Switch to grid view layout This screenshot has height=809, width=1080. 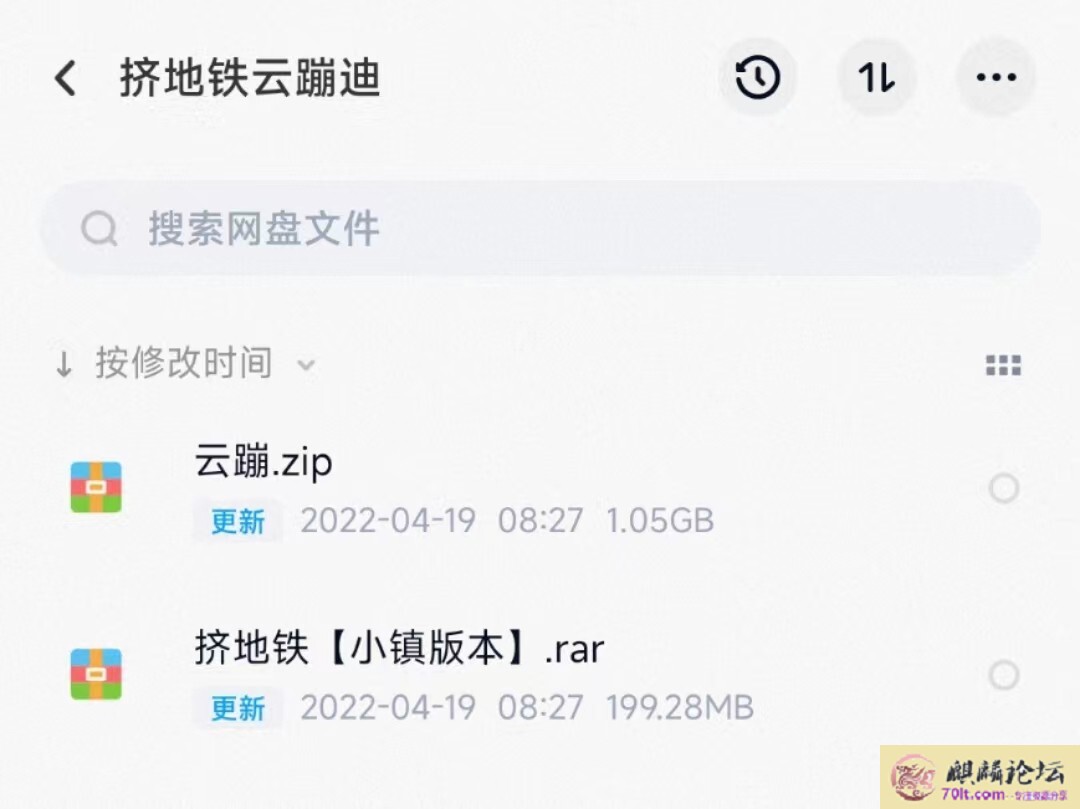pyautogui.click(x=1003, y=365)
